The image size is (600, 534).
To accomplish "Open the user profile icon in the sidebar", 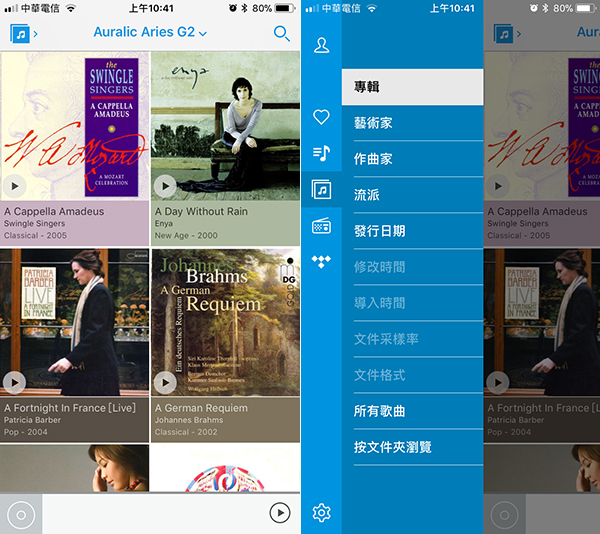I will click(321, 46).
